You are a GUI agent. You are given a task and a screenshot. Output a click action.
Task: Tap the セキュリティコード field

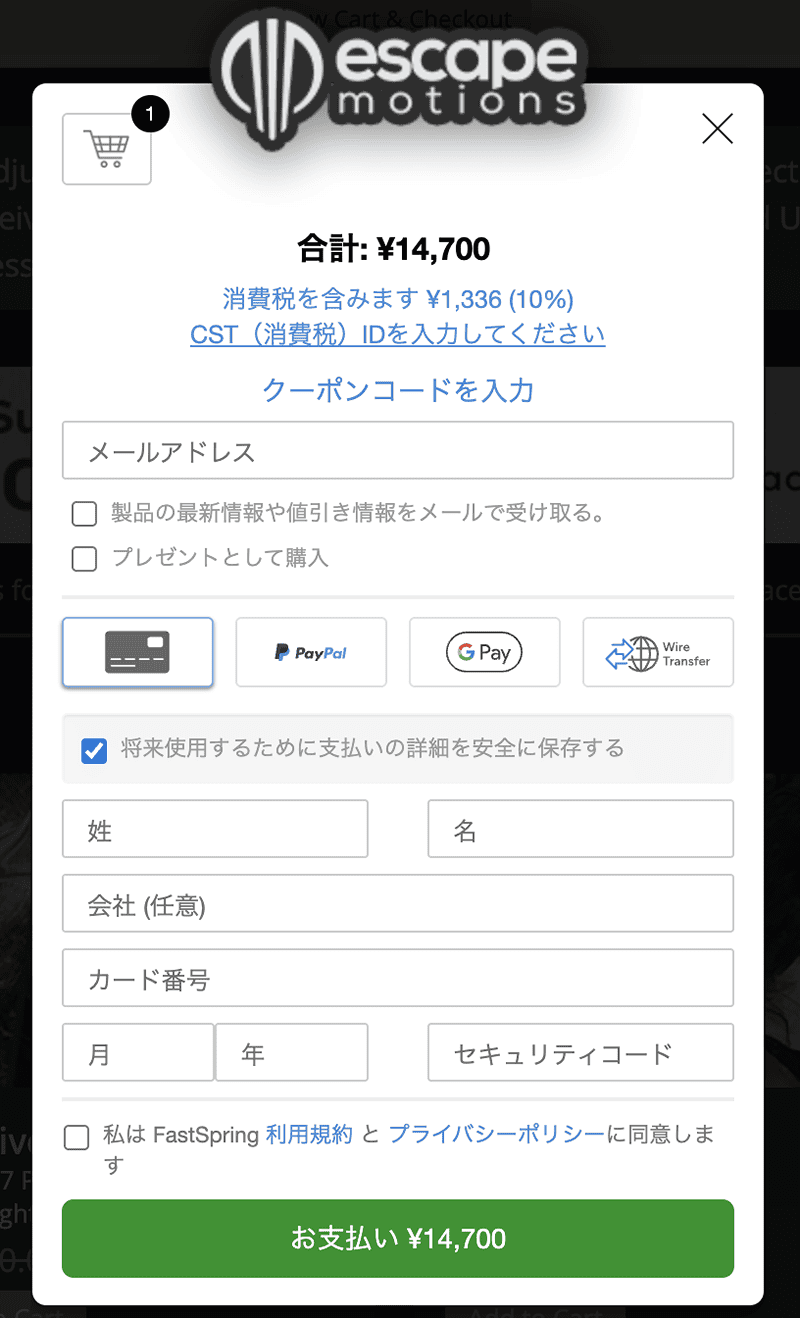click(581, 1052)
